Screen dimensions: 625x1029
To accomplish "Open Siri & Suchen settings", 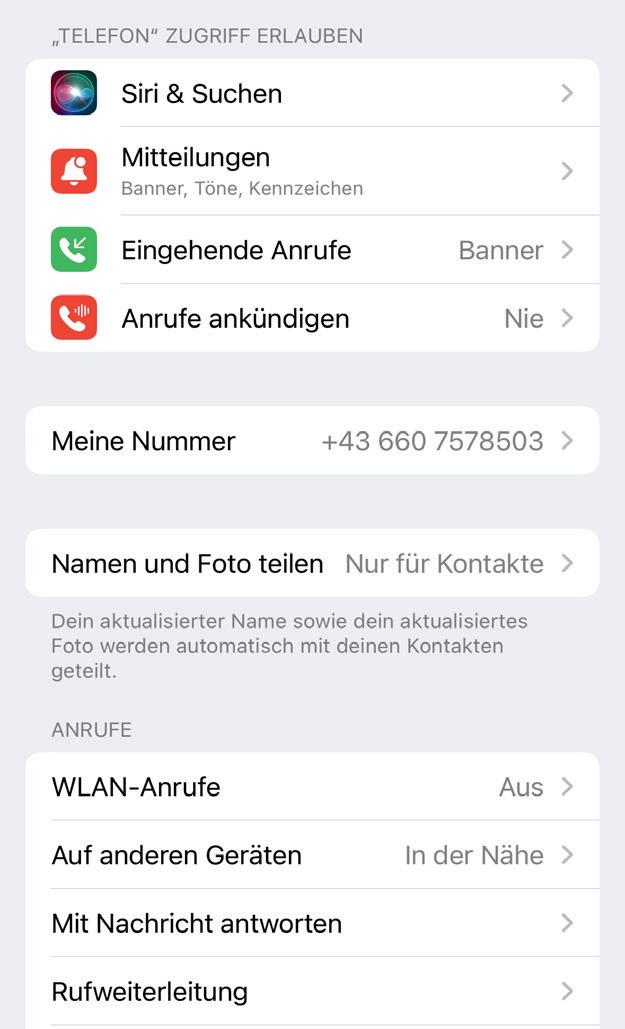I will pyautogui.click(x=312, y=93).
